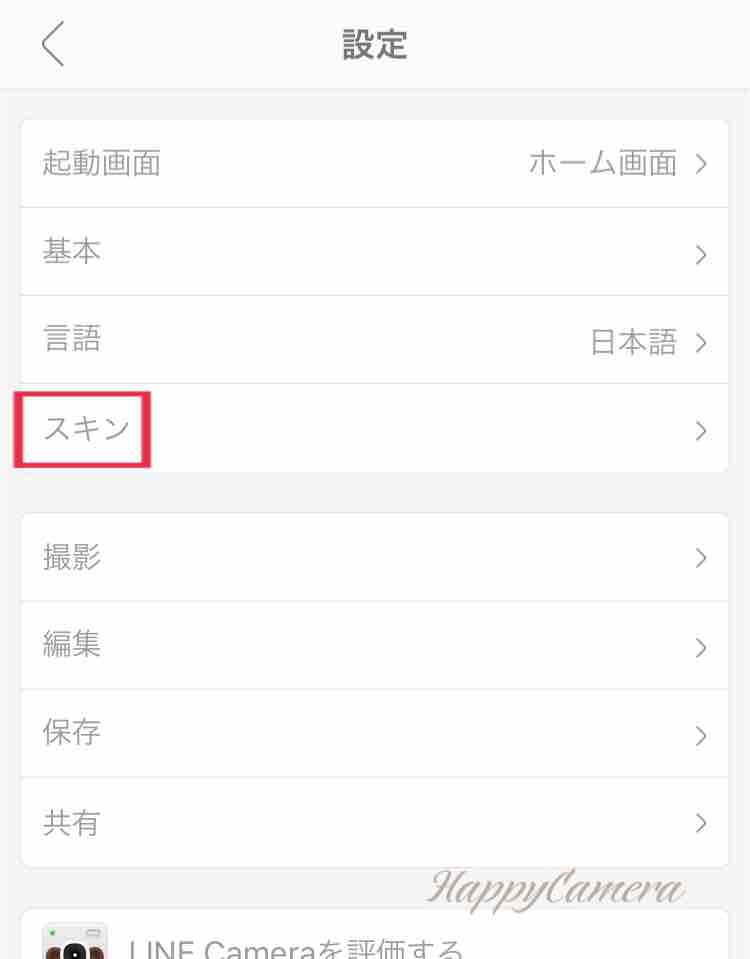Screen dimensions: 750x959
Task: Go back from the 設定 screen
Action: [x=53, y=44]
